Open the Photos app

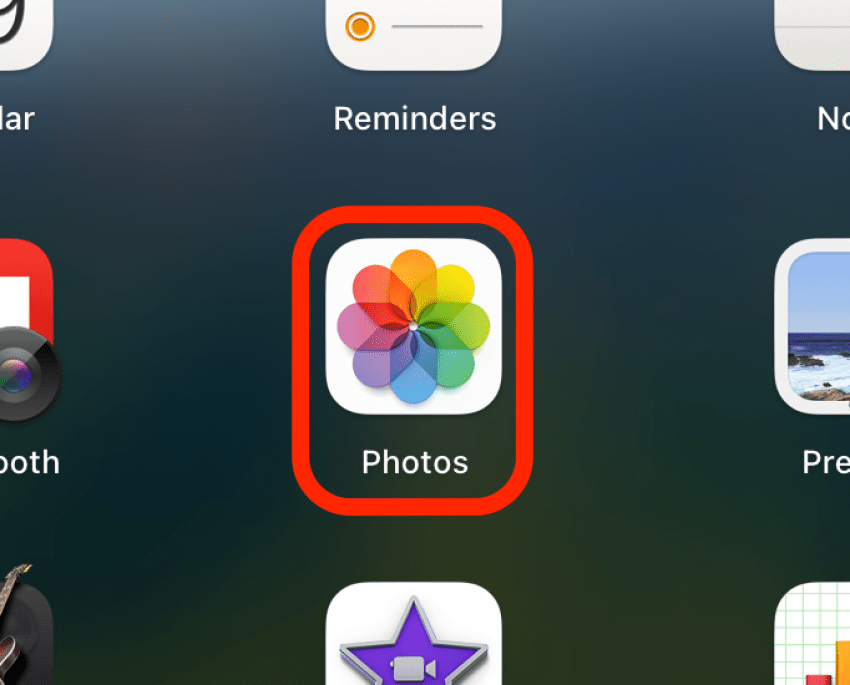413,326
